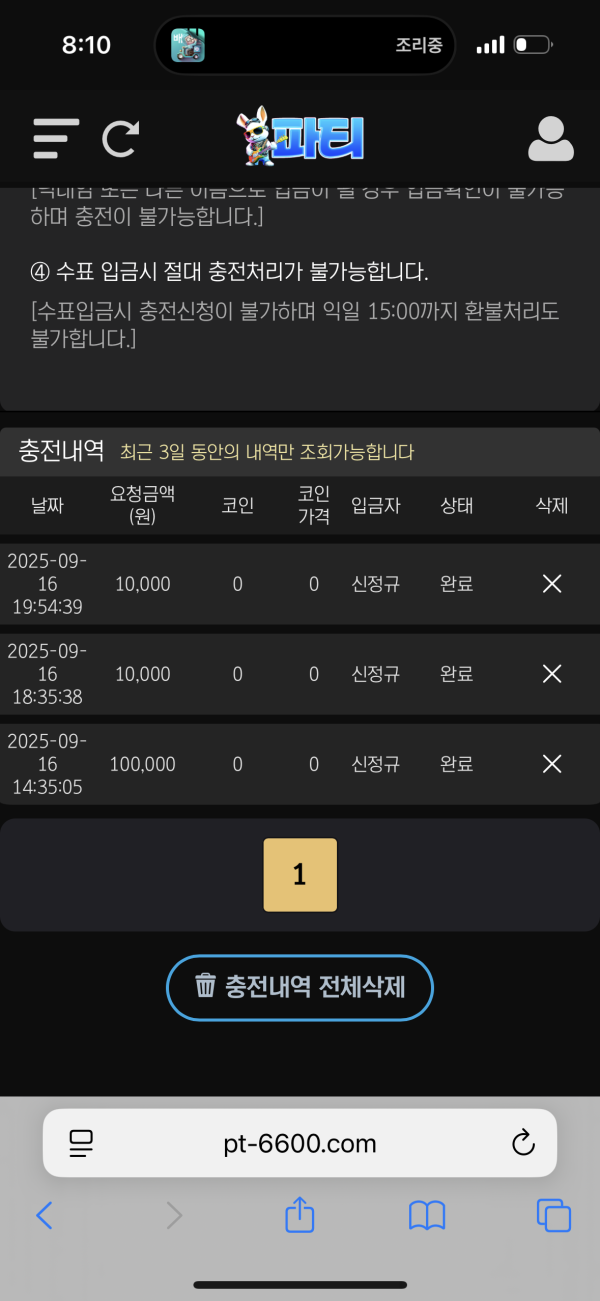Delete the 18:35:38 charge record
Screen dimensions: 600x1301
coord(551,674)
